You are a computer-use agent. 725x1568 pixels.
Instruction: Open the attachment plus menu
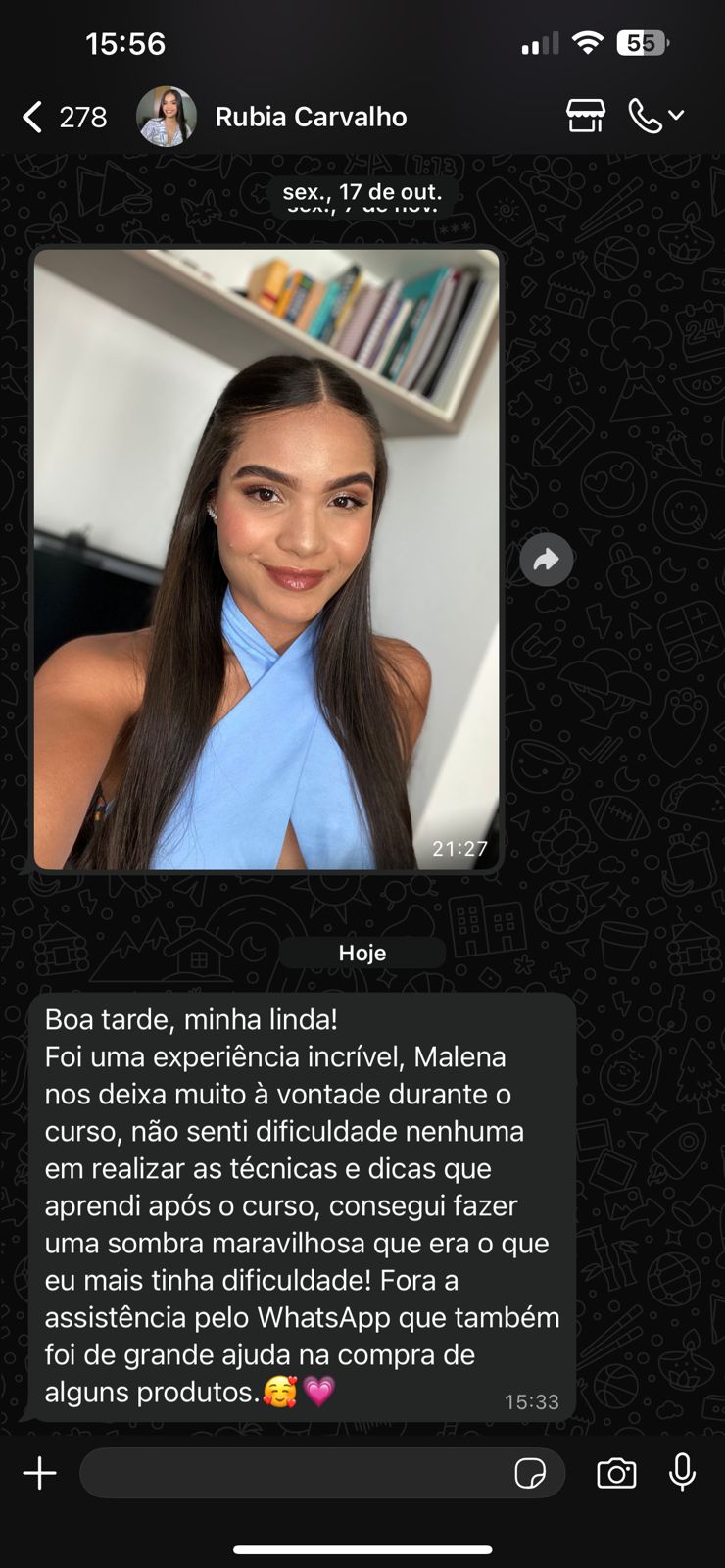click(x=40, y=1473)
